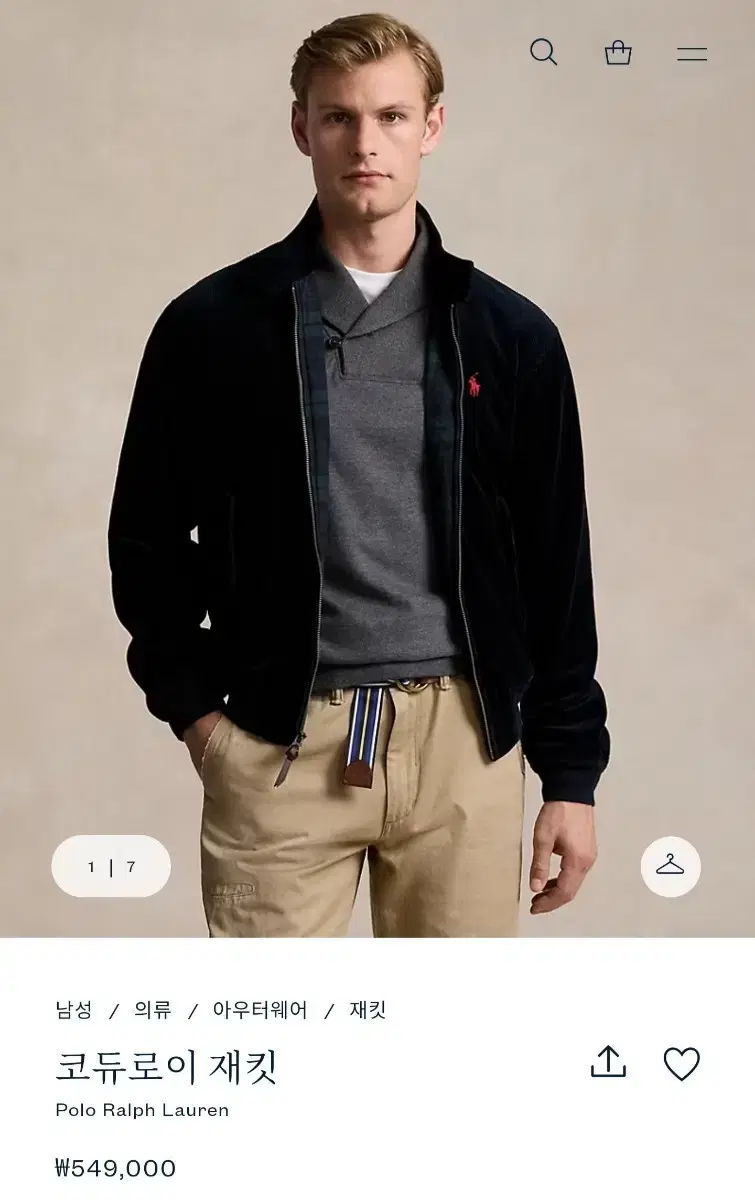Image resolution: width=755 pixels, height=1200 pixels.
Task: Click the main product photo of the model
Action: [377, 470]
